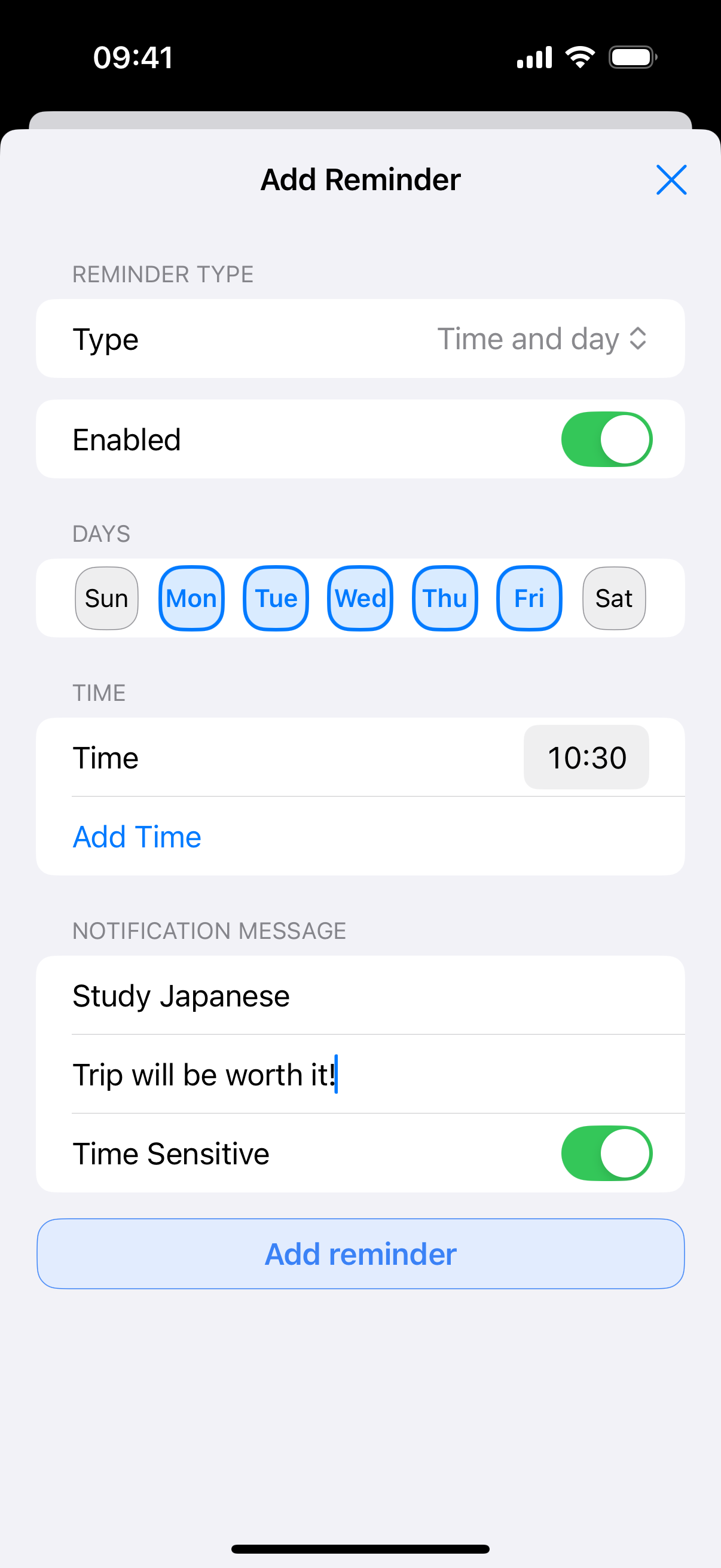Close the Add Reminder sheet
This screenshot has width=721, height=1568.
coord(671,179)
